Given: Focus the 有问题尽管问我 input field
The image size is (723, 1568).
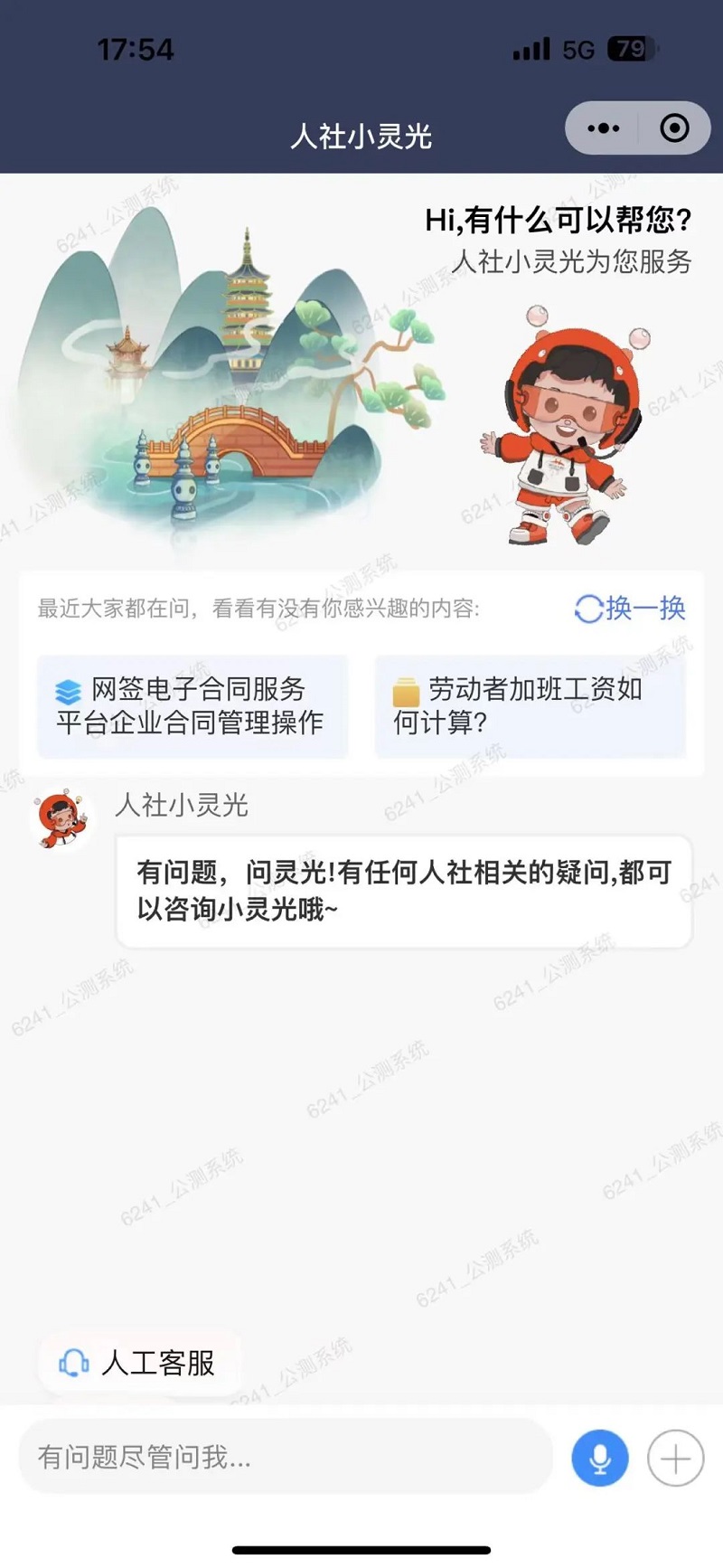Looking at the screenshot, I should 285,1457.
